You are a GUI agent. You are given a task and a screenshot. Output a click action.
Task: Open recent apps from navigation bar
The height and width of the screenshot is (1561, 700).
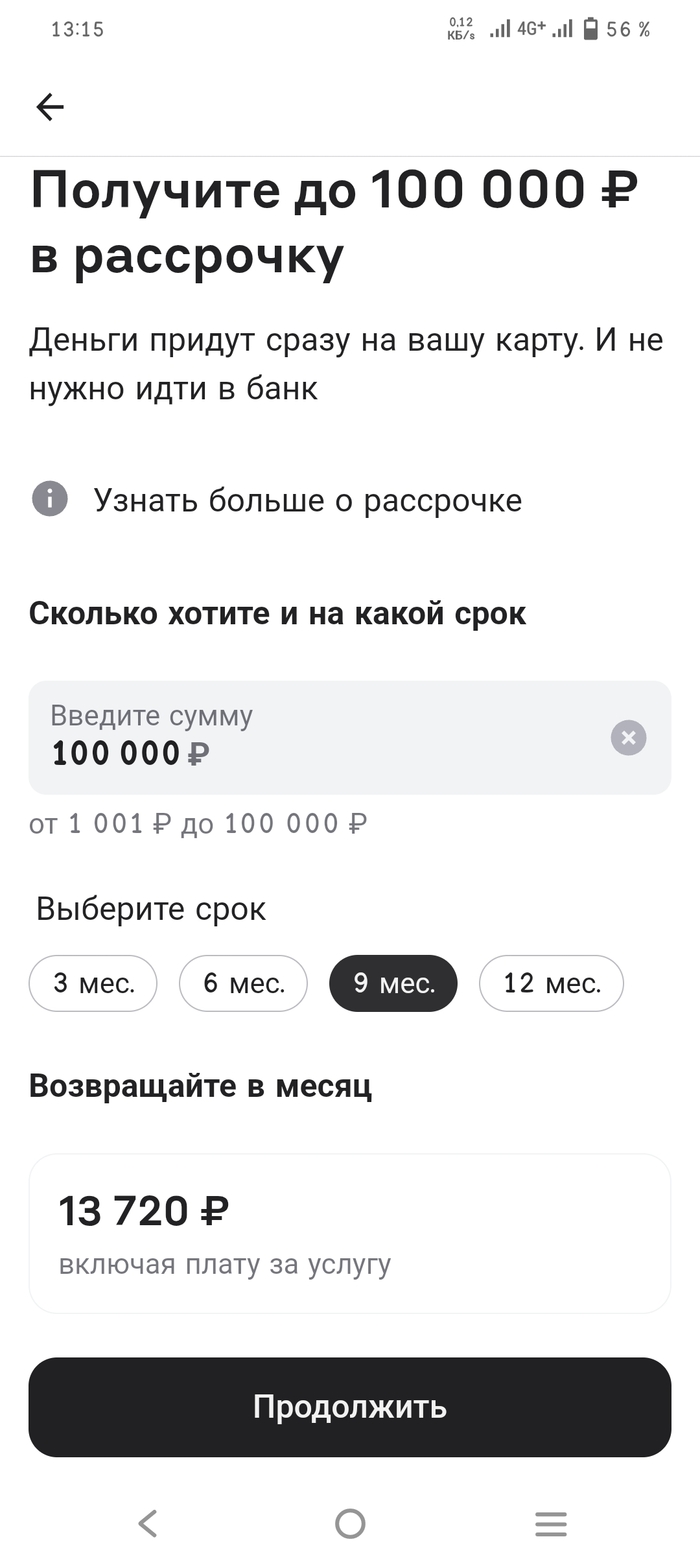[551, 1523]
